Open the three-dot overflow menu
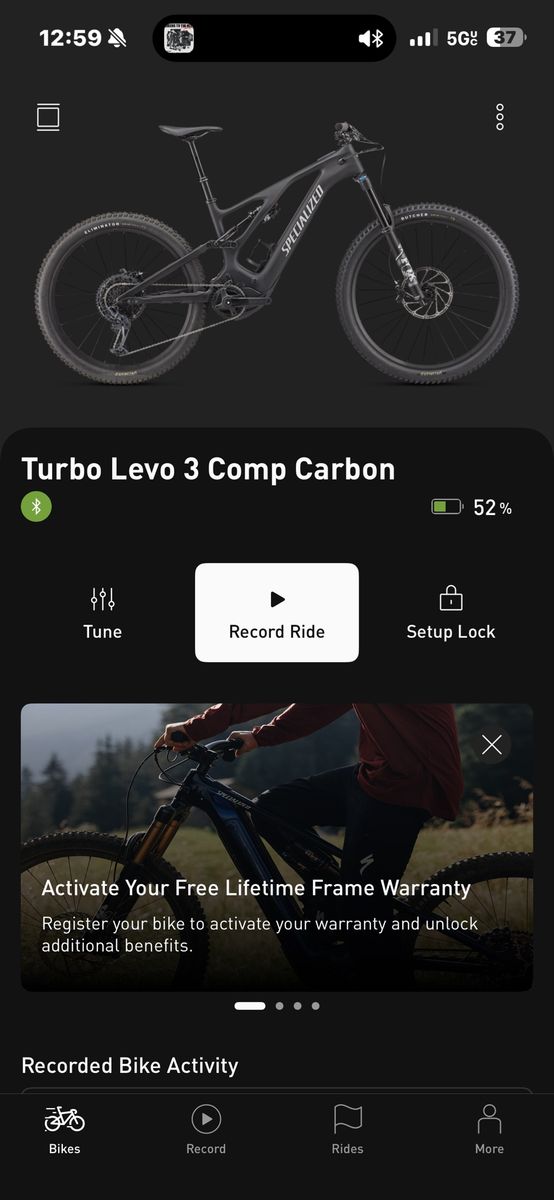 pyautogui.click(x=500, y=117)
